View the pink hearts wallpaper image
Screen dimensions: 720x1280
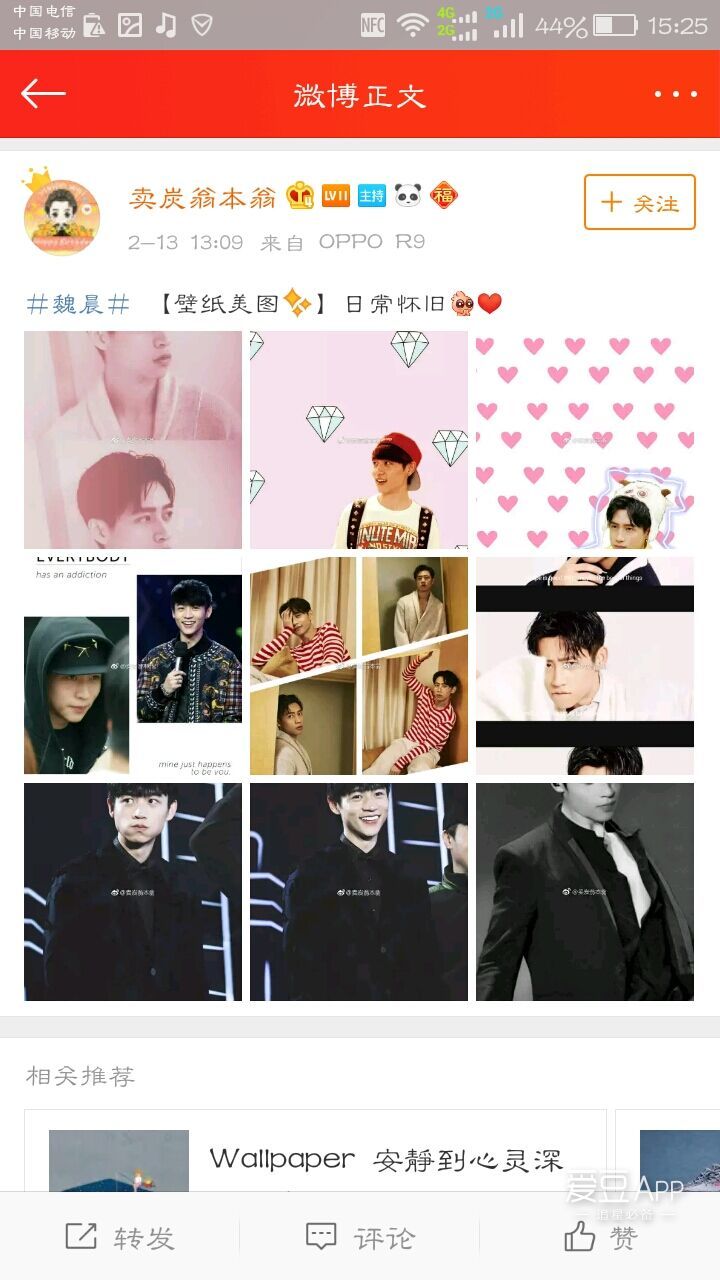click(x=584, y=440)
